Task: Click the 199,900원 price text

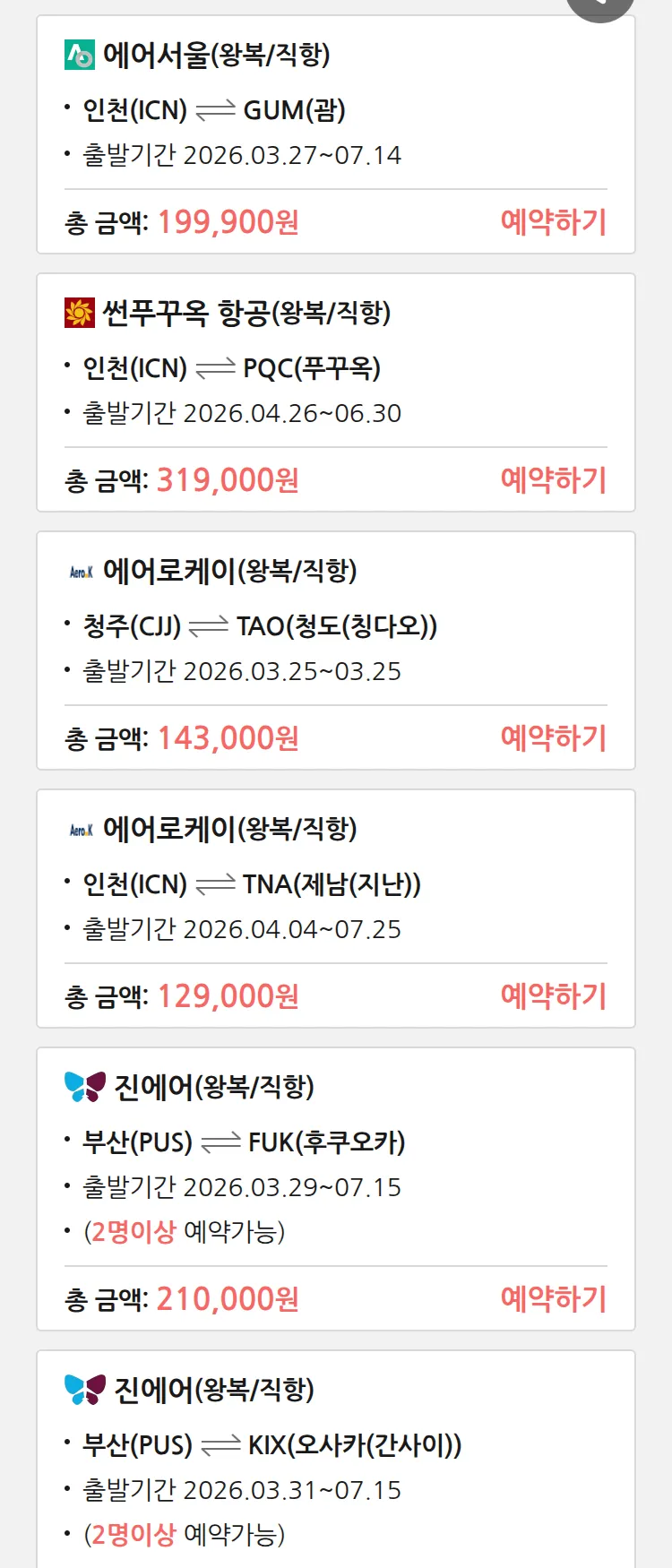Action: [227, 220]
